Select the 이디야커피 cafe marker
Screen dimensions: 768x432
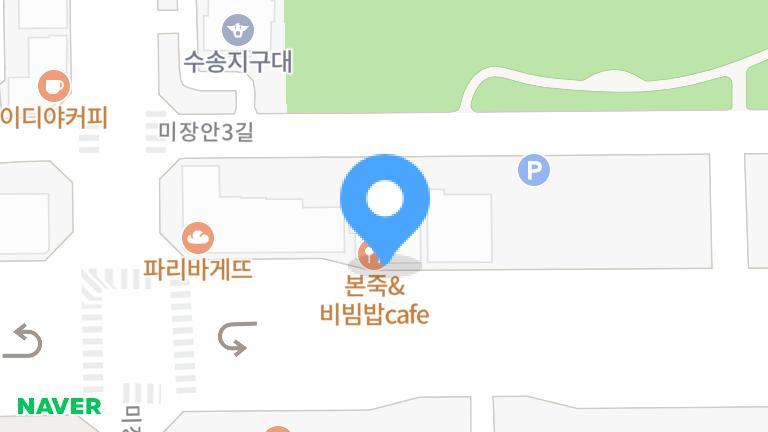coord(53,86)
